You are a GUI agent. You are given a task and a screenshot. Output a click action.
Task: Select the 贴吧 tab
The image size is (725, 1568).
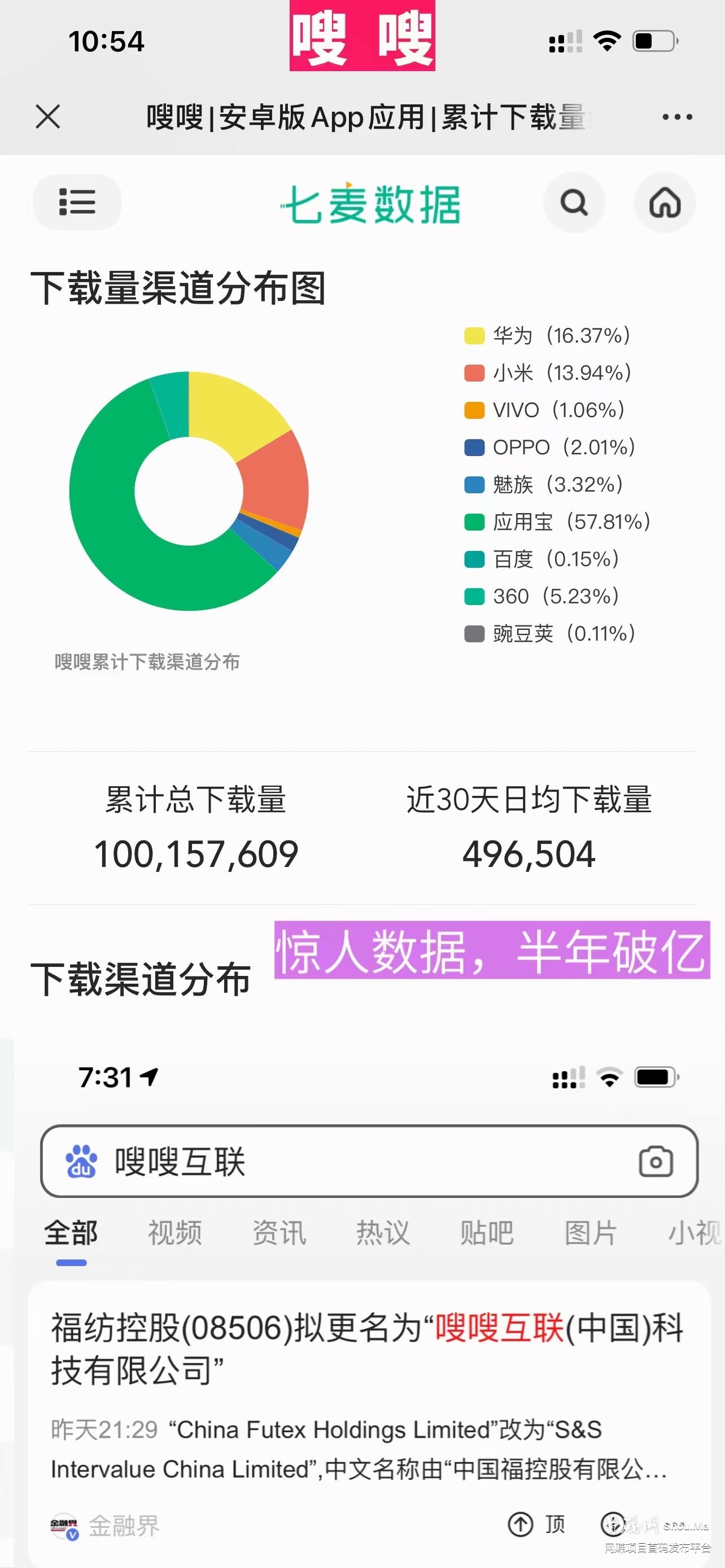[x=485, y=1234]
